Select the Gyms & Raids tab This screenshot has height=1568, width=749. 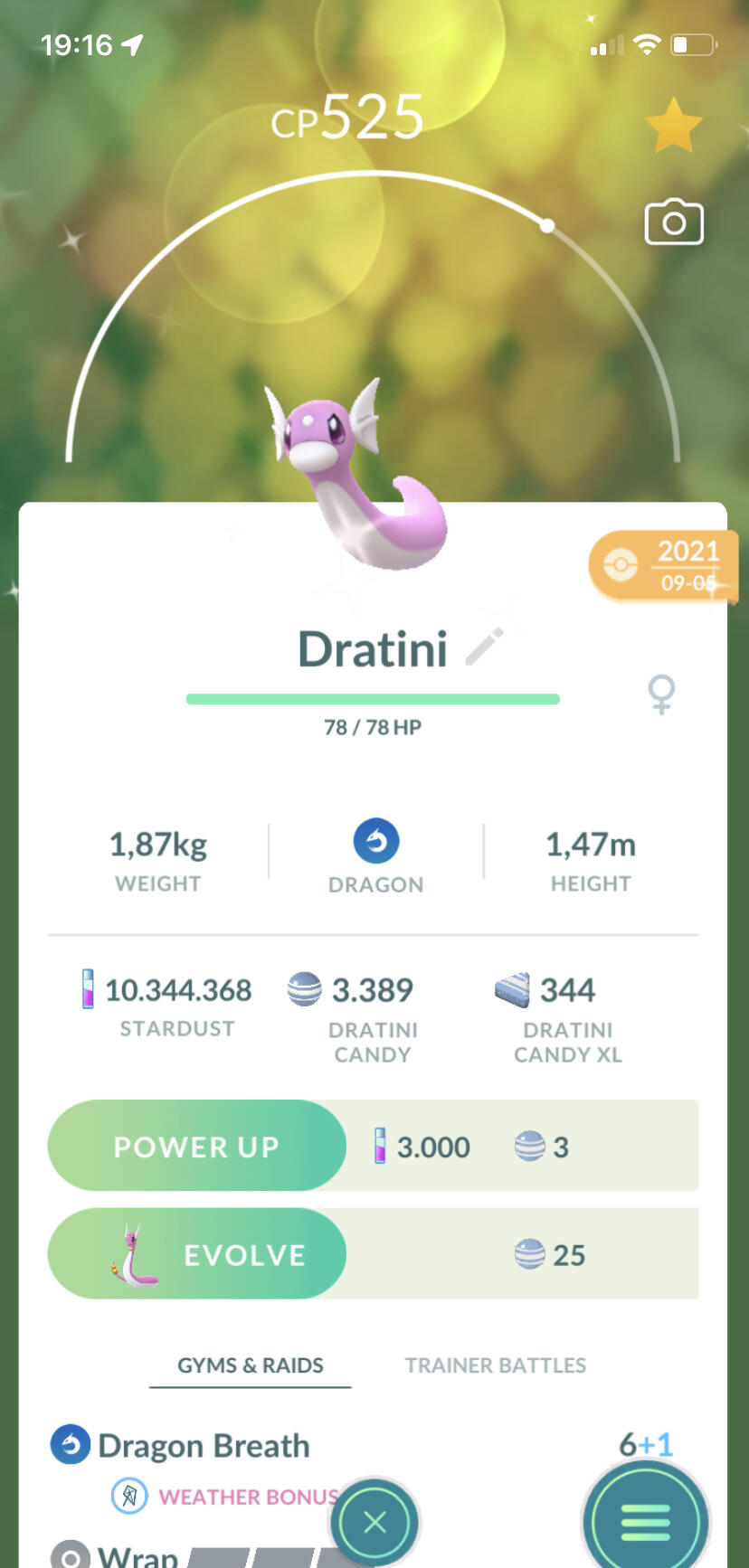click(251, 1365)
